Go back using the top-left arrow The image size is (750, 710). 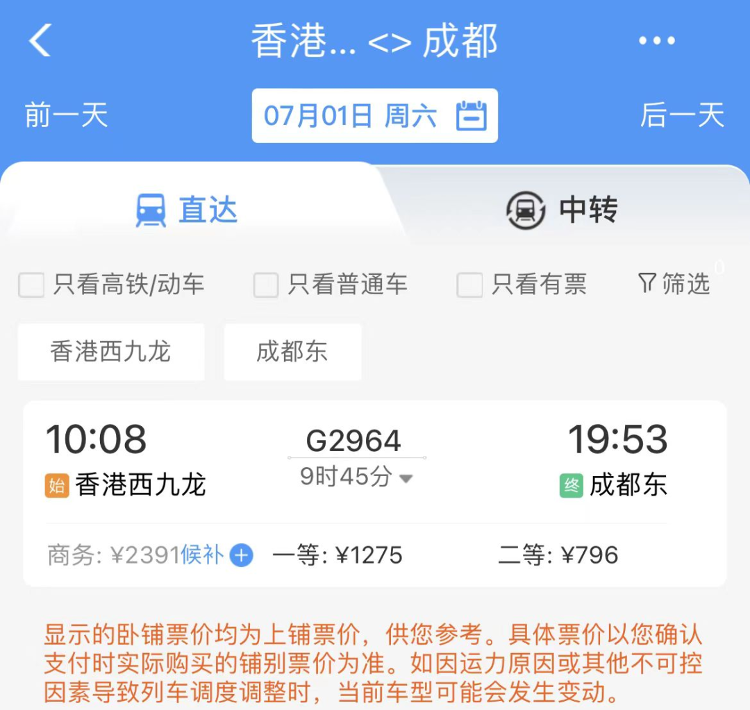[x=40, y=41]
